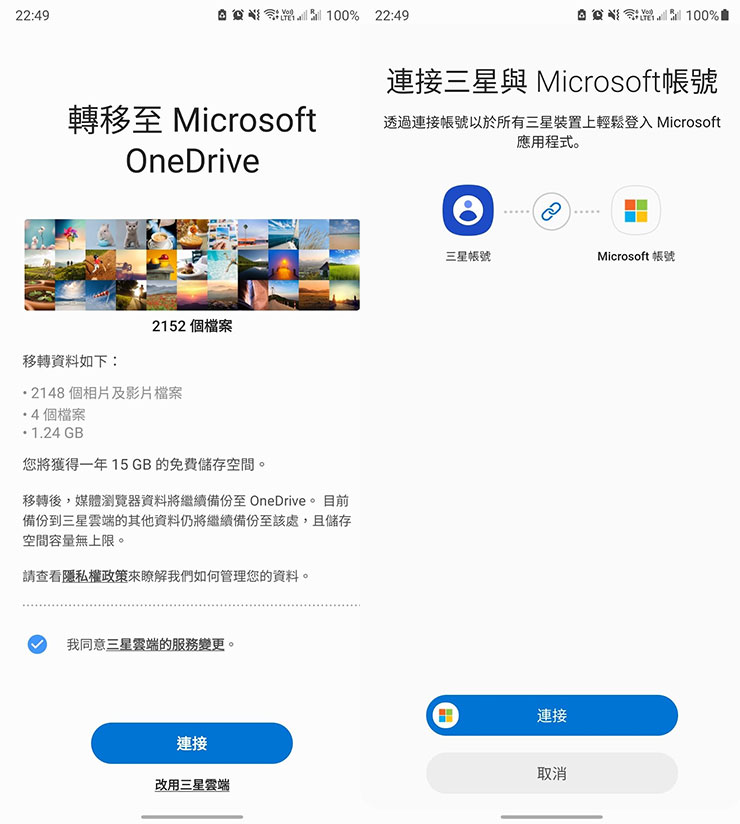740x824 pixels.
Task: Select the Microsoft 帳號 four-square logo
Action: (635, 210)
